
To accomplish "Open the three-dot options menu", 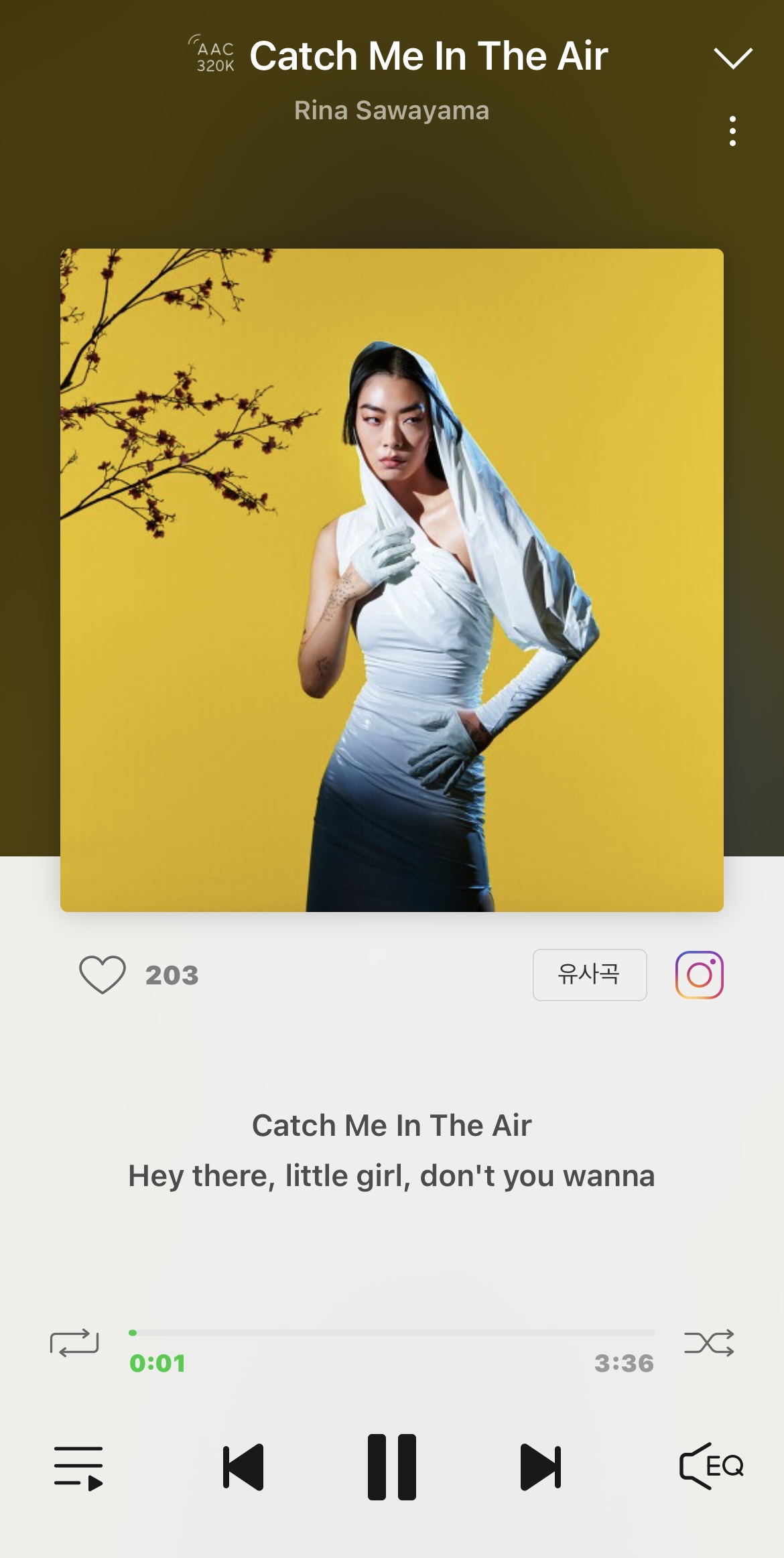I will click(x=733, y=129).
